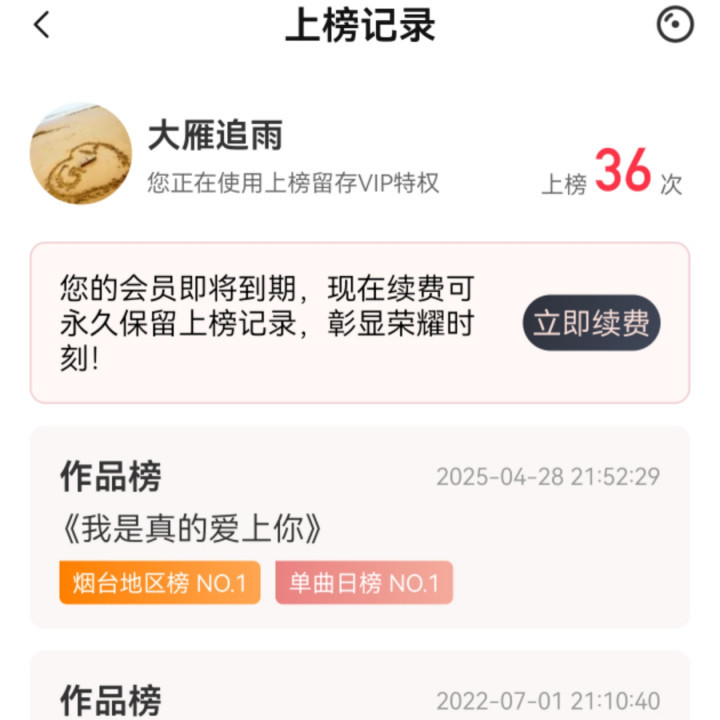
Task: Go back from the 上榜记录 page
Action: [x=41, y=26]
